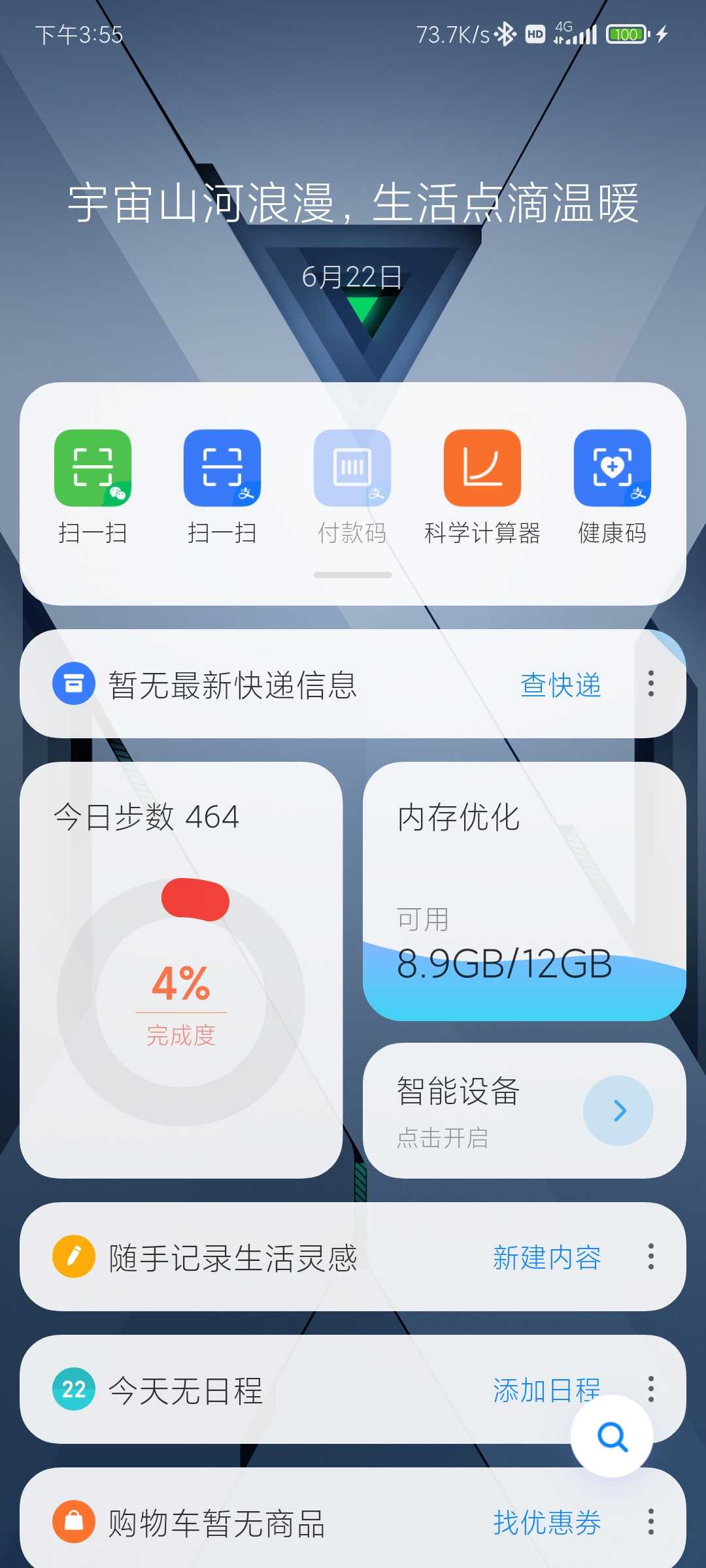The height and width of the screenshot is (1568, 706).
Task: Tap the arrow on the 智能设备 card
Action: [618, 1111]
